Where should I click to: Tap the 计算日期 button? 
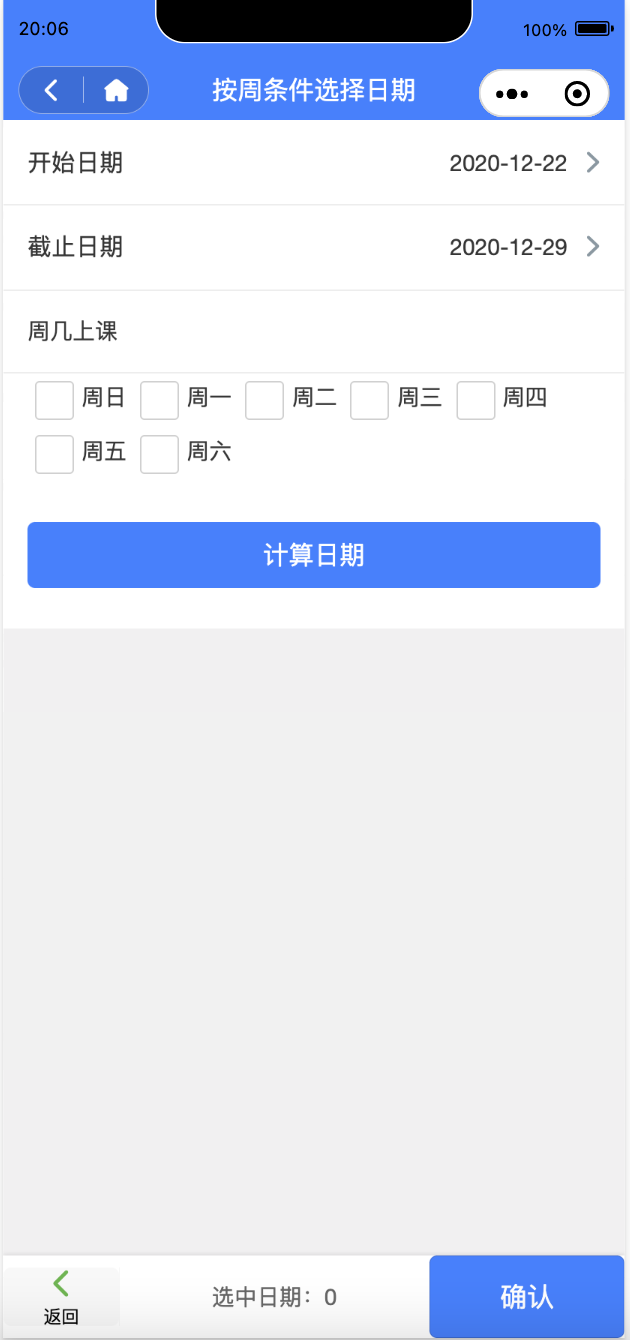click(x=314, y=555)
